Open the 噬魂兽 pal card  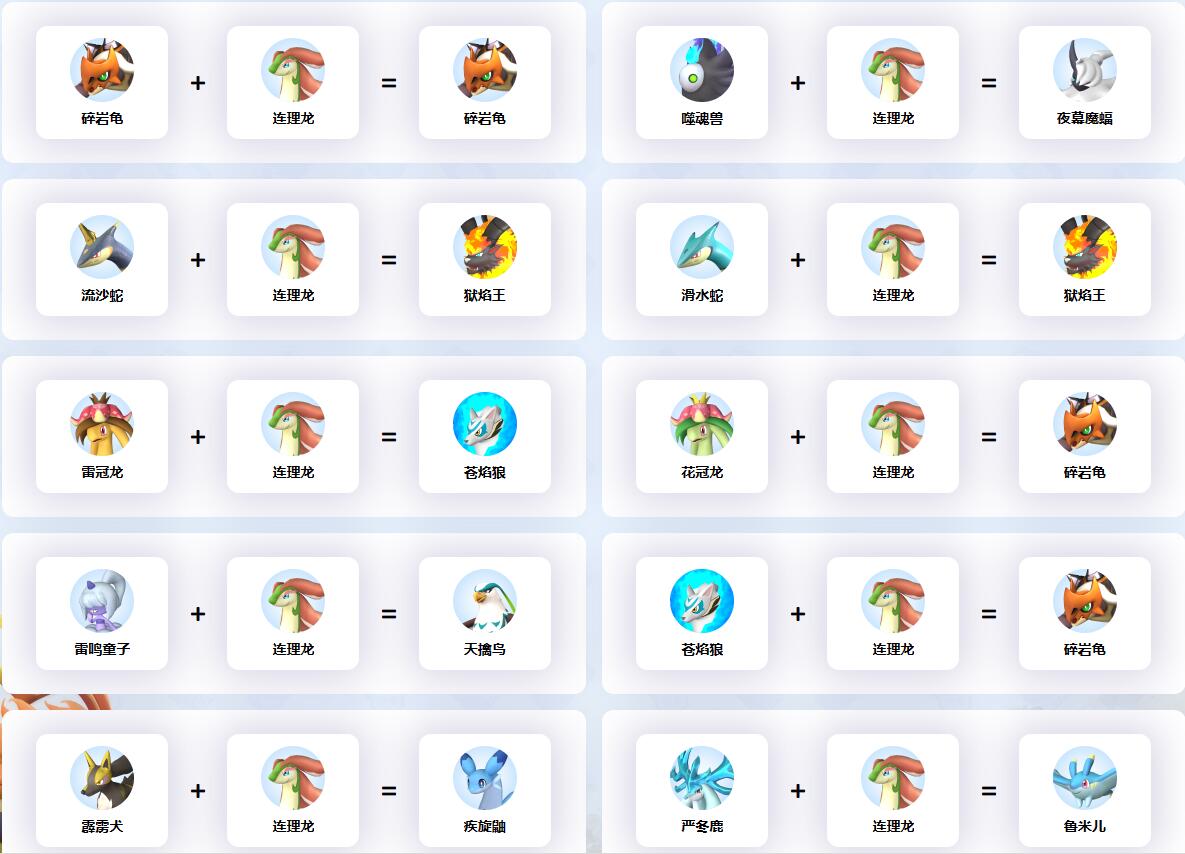(701, 82)
